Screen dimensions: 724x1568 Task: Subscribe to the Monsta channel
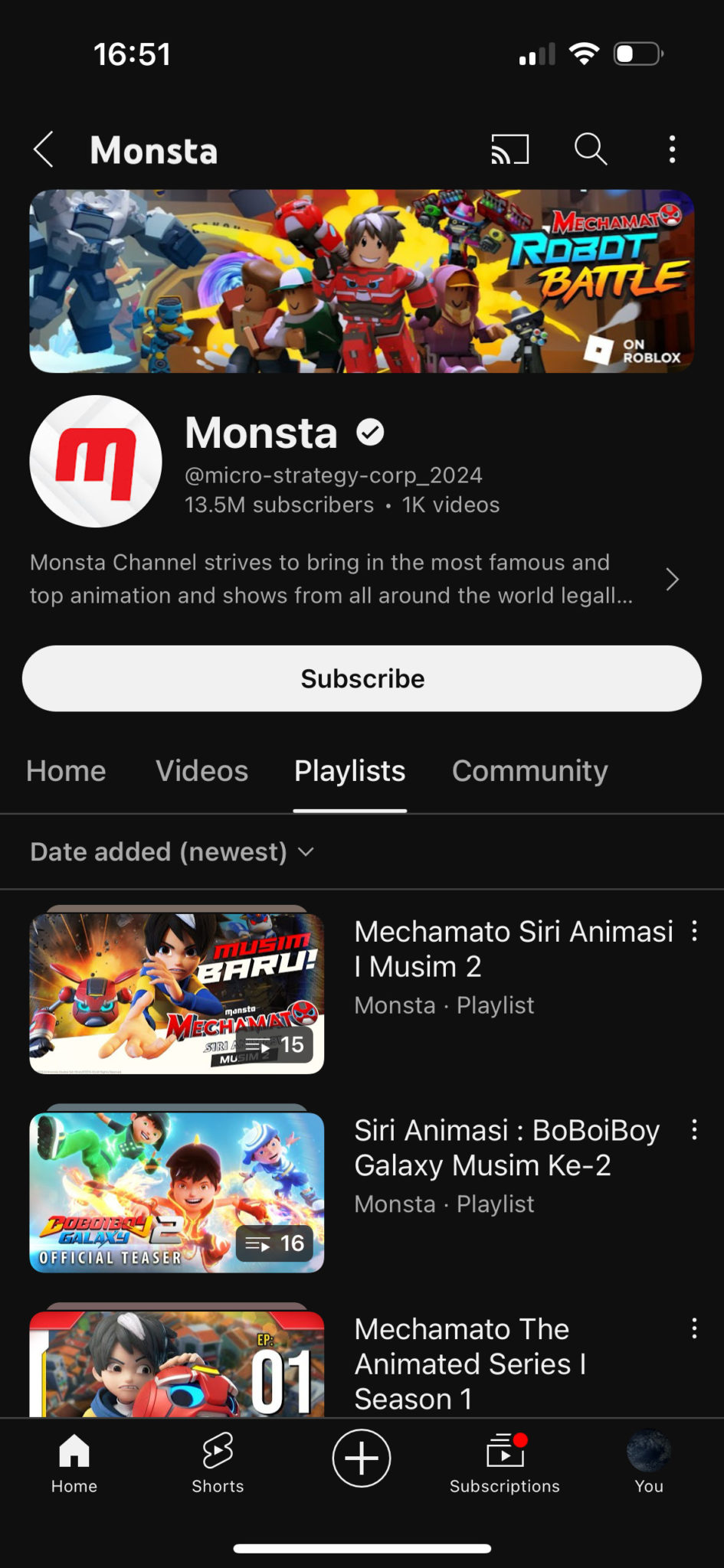pos(362,678)
